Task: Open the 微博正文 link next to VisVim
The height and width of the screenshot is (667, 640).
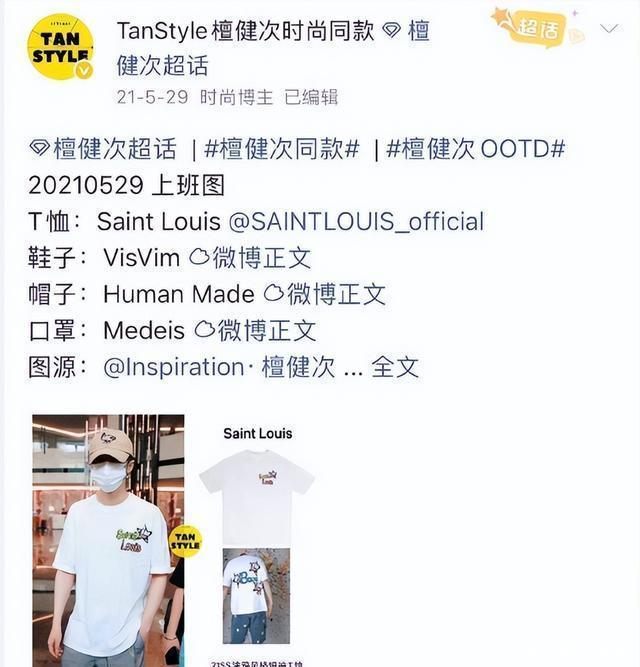Action: (x=250, y=257)
